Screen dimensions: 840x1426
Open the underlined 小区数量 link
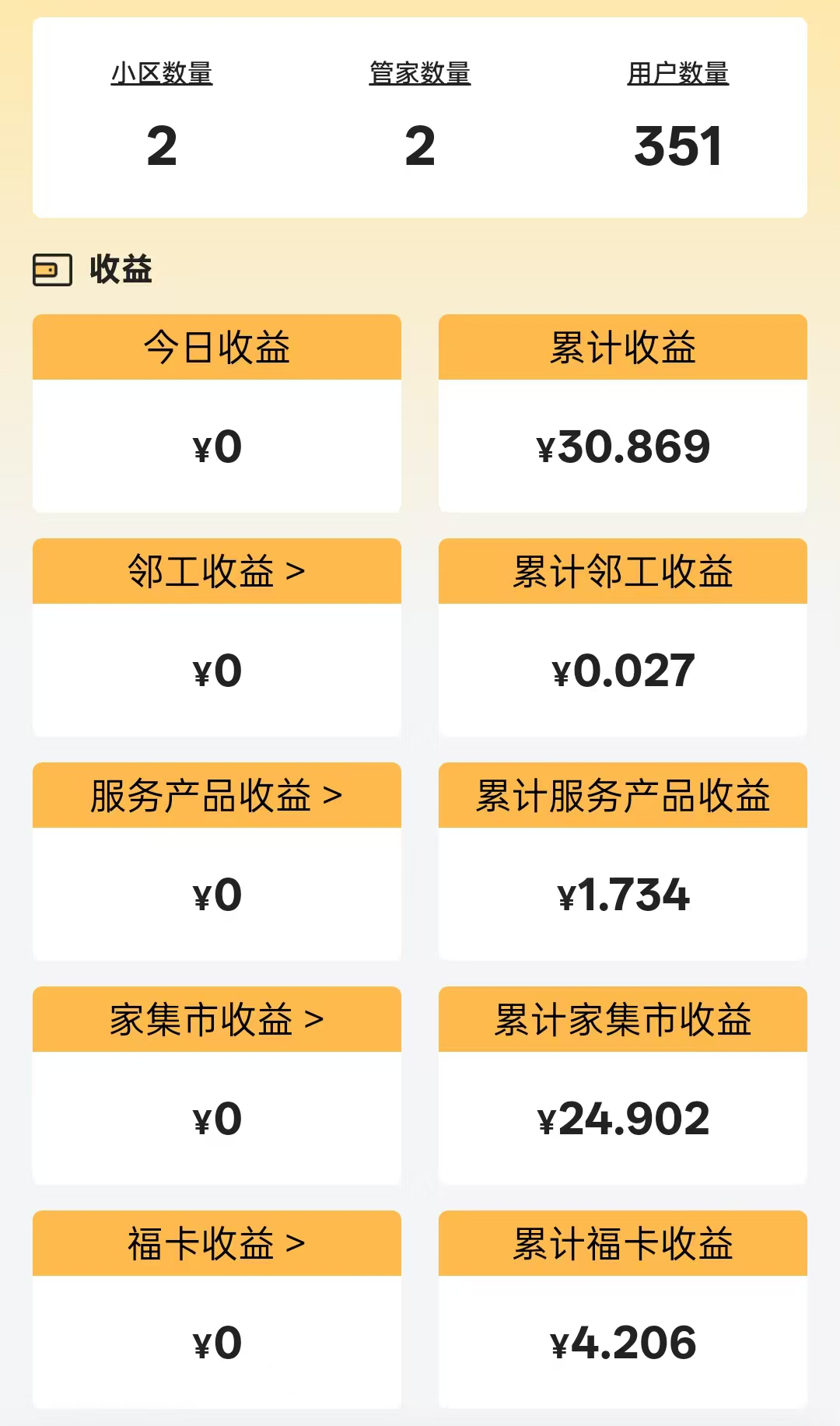tap(162, 74)
